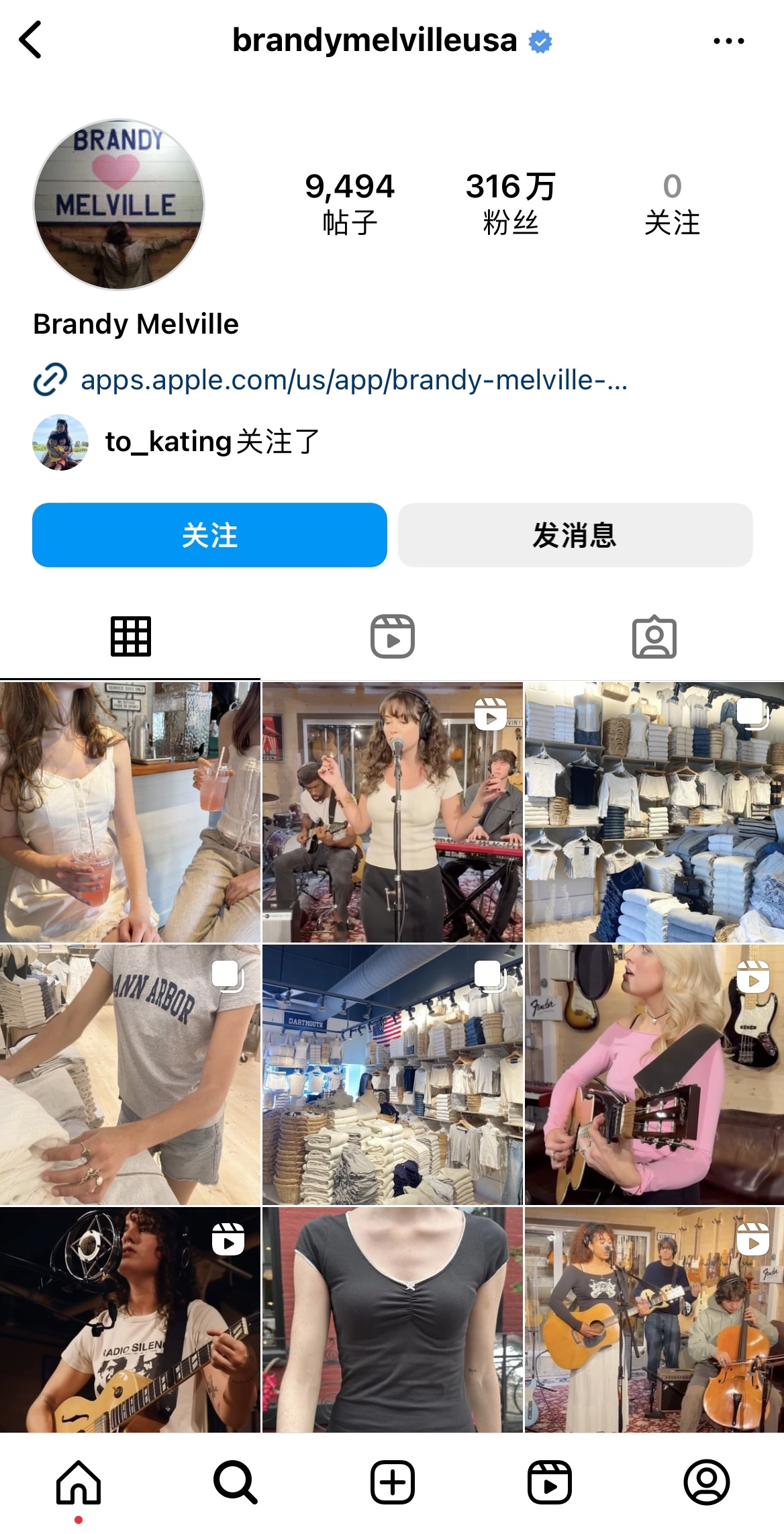See mutual followers including to_kating
784x1534 pixels.
pyautogui.click(x=176, y=442)
